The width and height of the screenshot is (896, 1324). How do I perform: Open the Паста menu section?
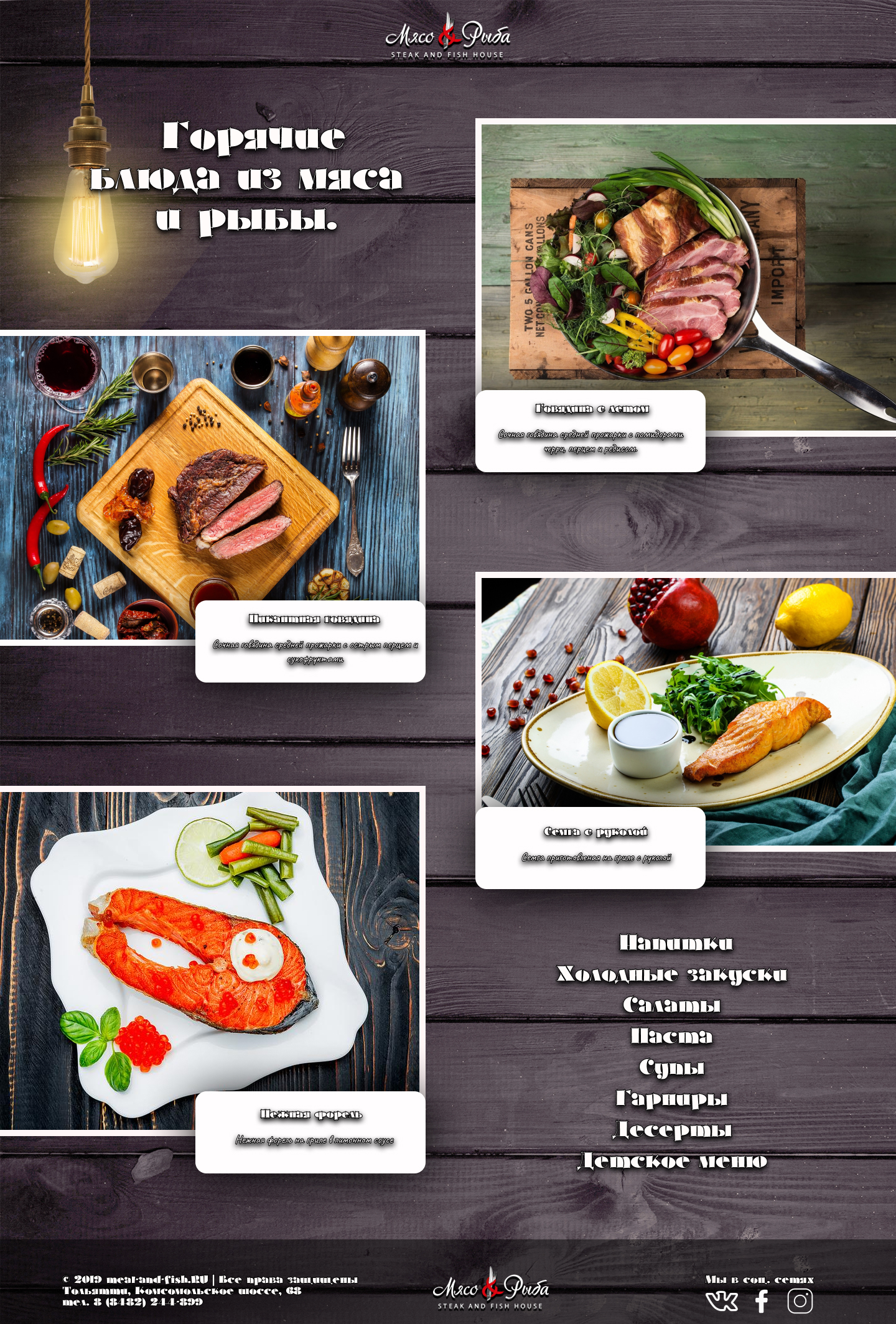pos(671,1036)
